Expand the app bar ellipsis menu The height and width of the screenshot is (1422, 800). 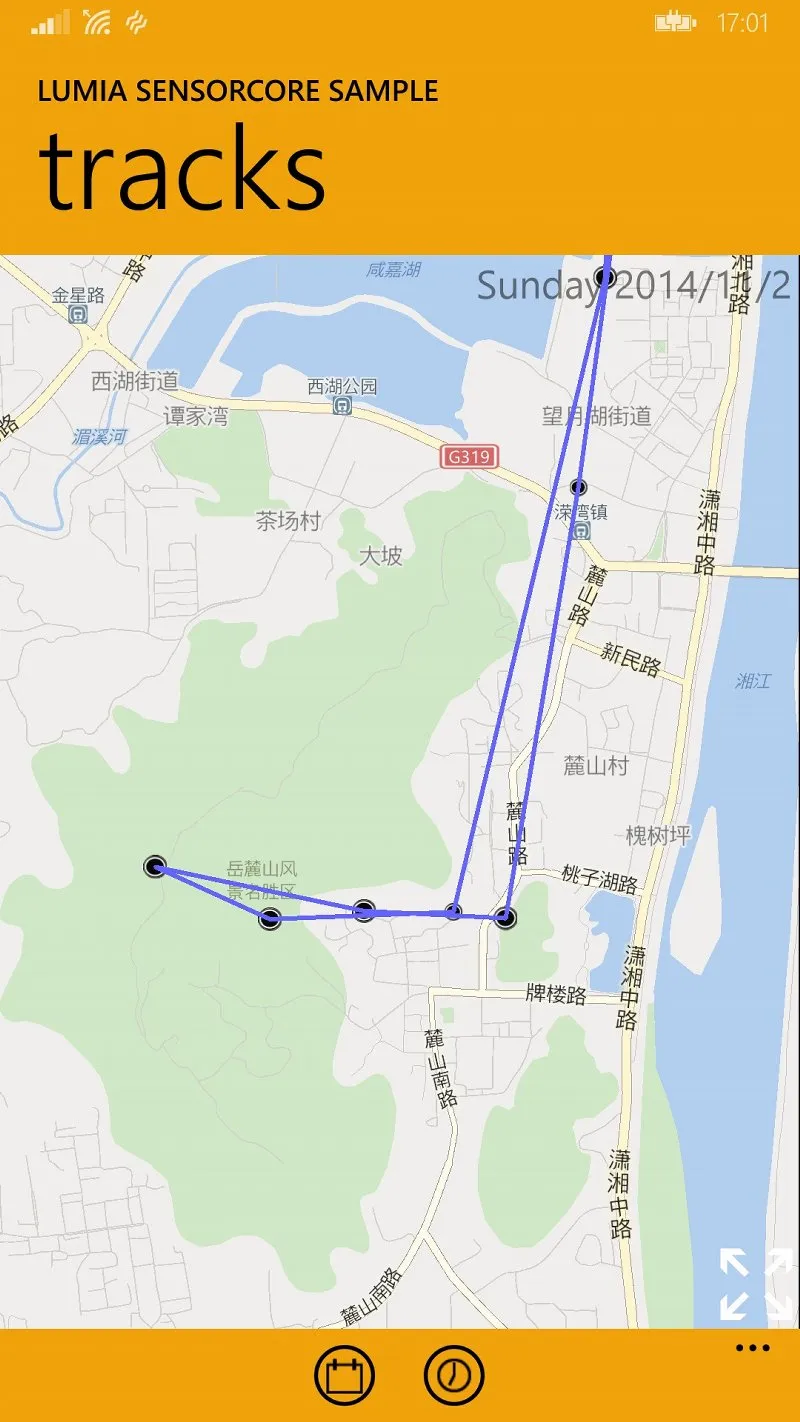point(752,1348)
